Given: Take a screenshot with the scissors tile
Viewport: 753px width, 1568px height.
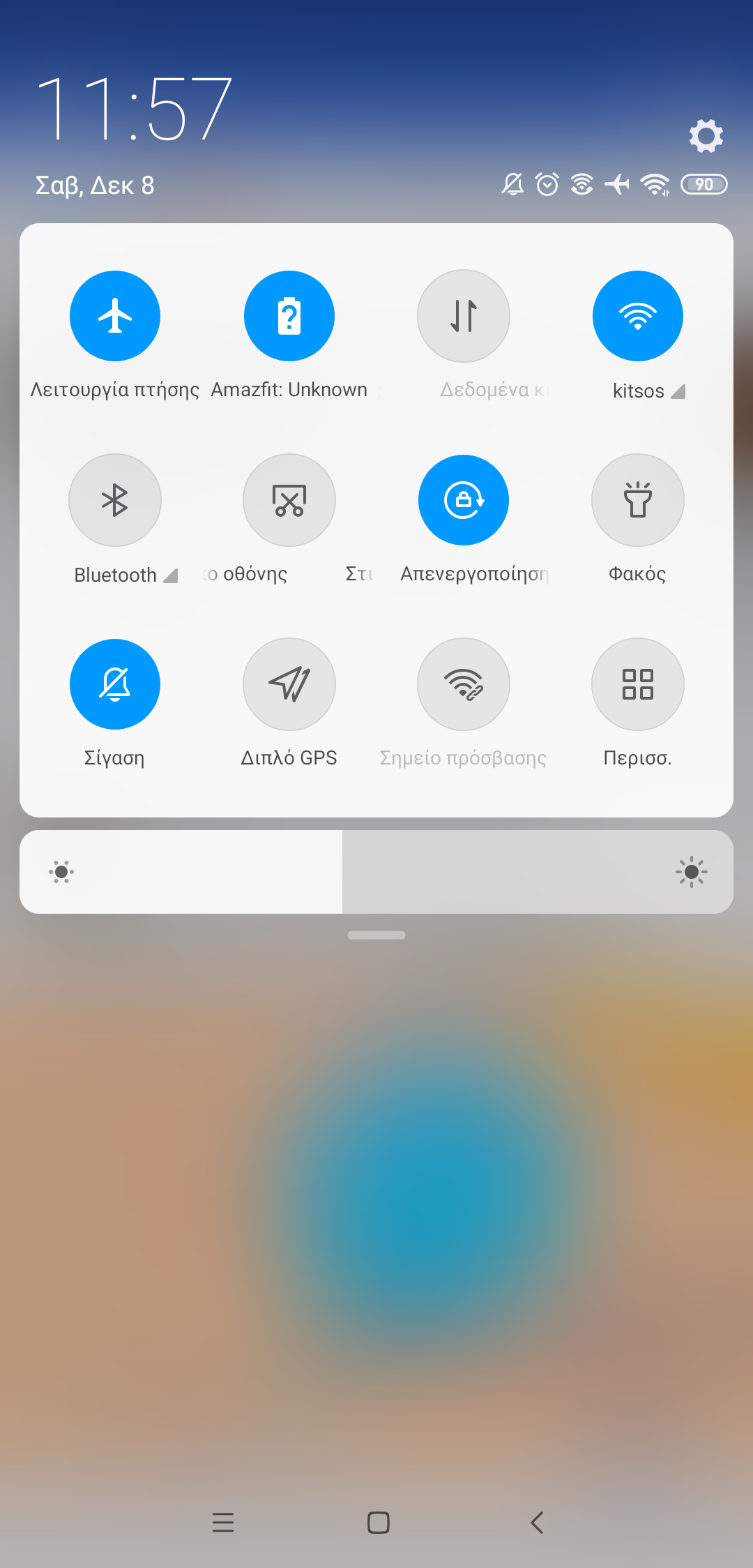Looking at the screenshot, I should [289, 500].
